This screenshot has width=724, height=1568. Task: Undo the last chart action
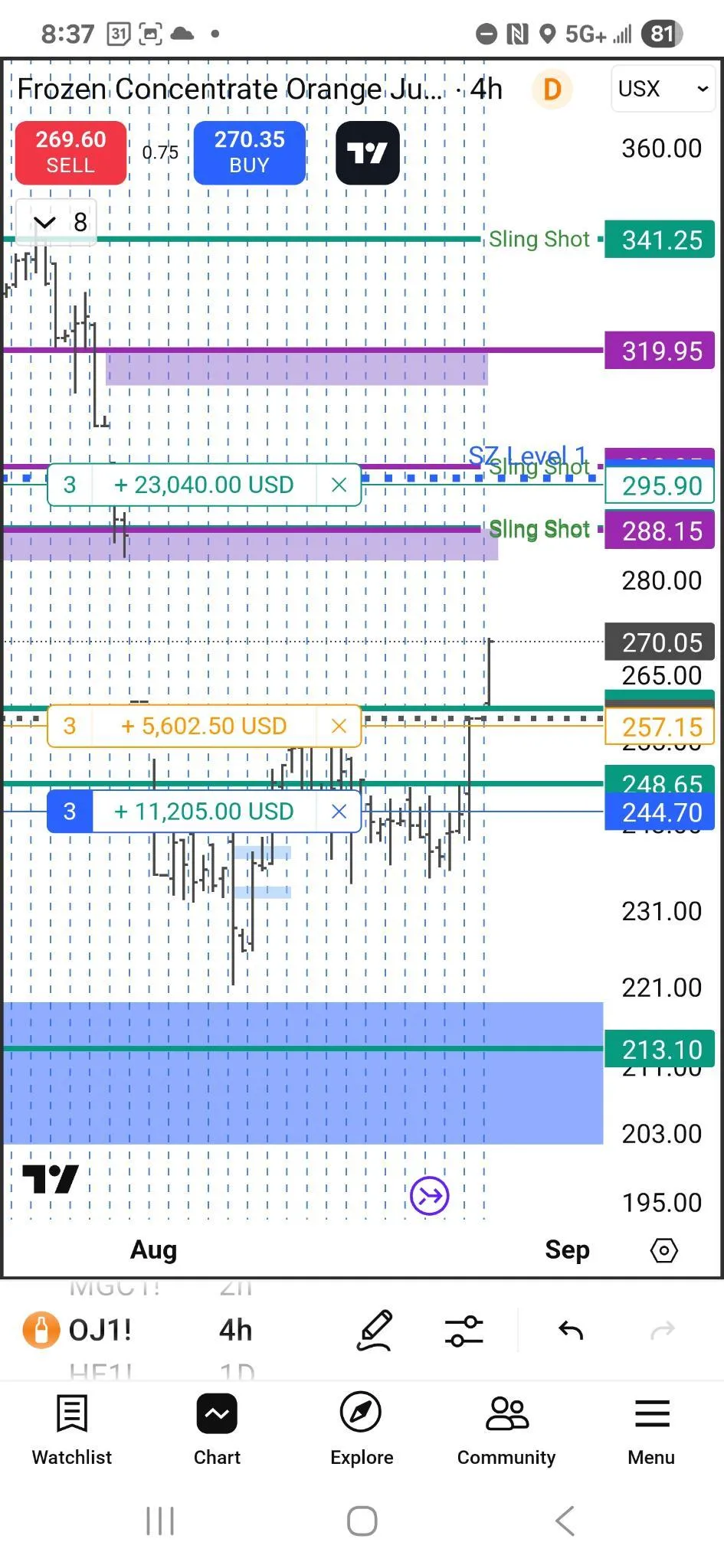(571, 1330)
